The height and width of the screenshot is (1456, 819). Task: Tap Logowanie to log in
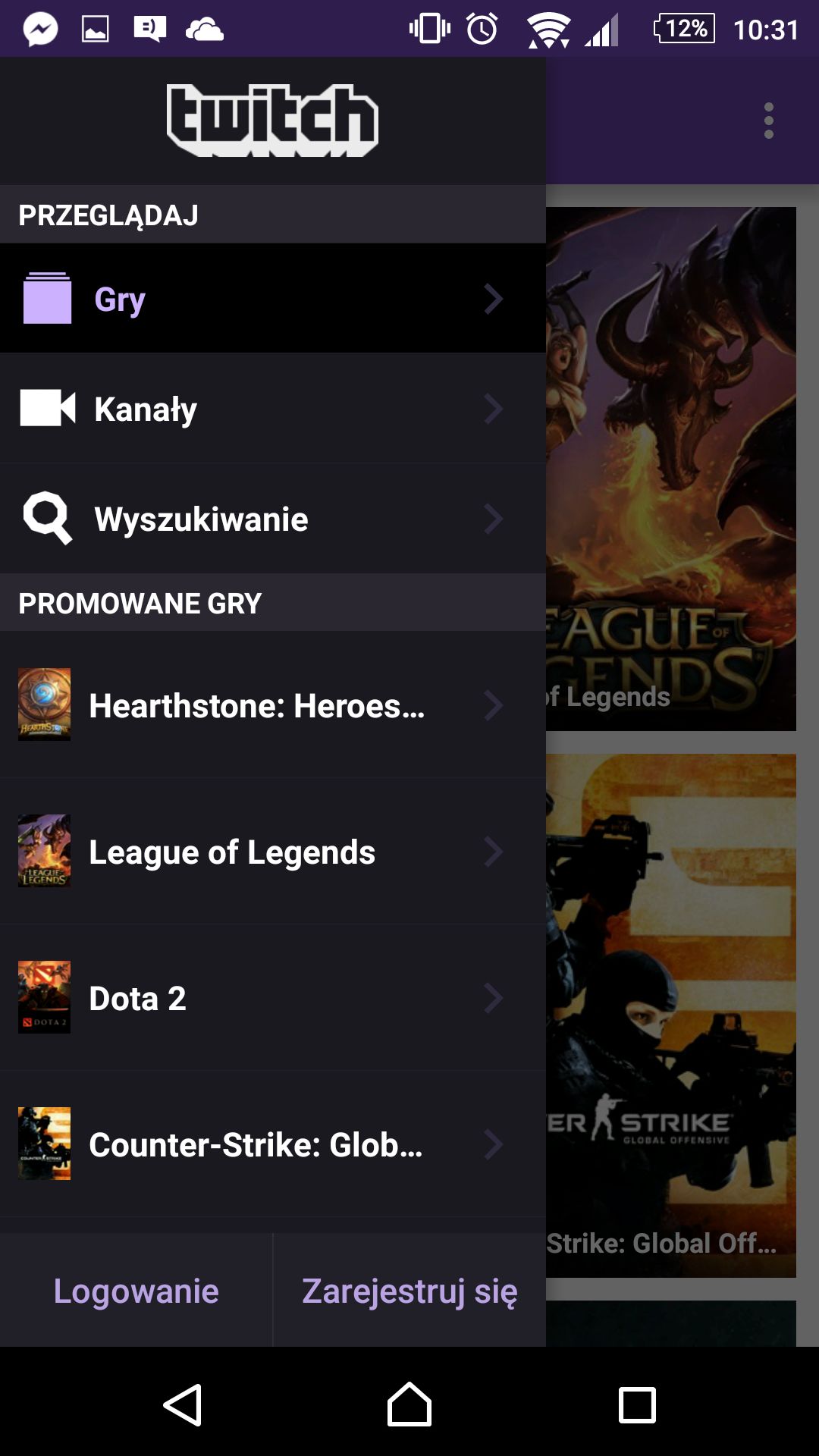[x=136, y=1290]
